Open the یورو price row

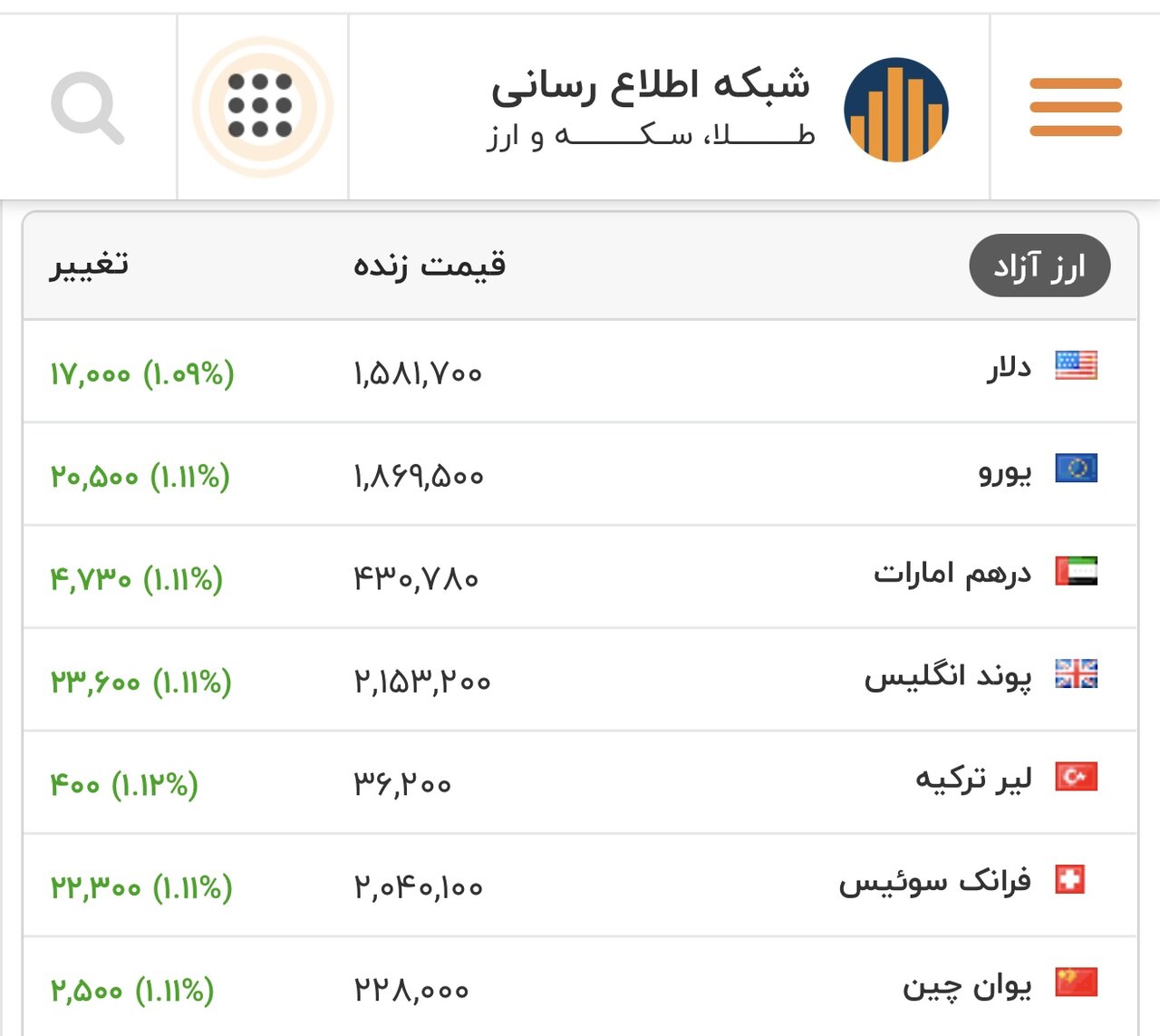click(1004, 471)
